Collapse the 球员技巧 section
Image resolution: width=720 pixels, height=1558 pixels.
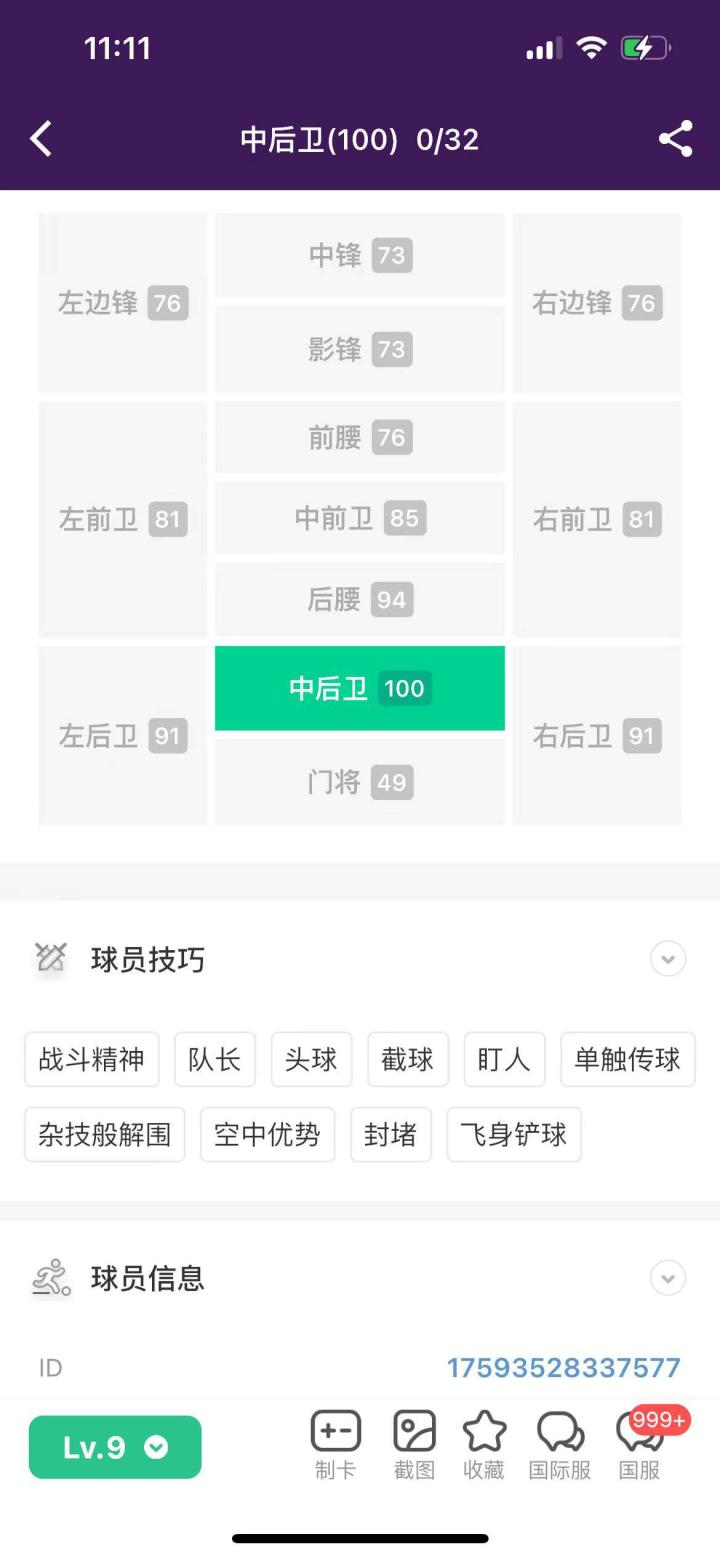tap(668, 959)
